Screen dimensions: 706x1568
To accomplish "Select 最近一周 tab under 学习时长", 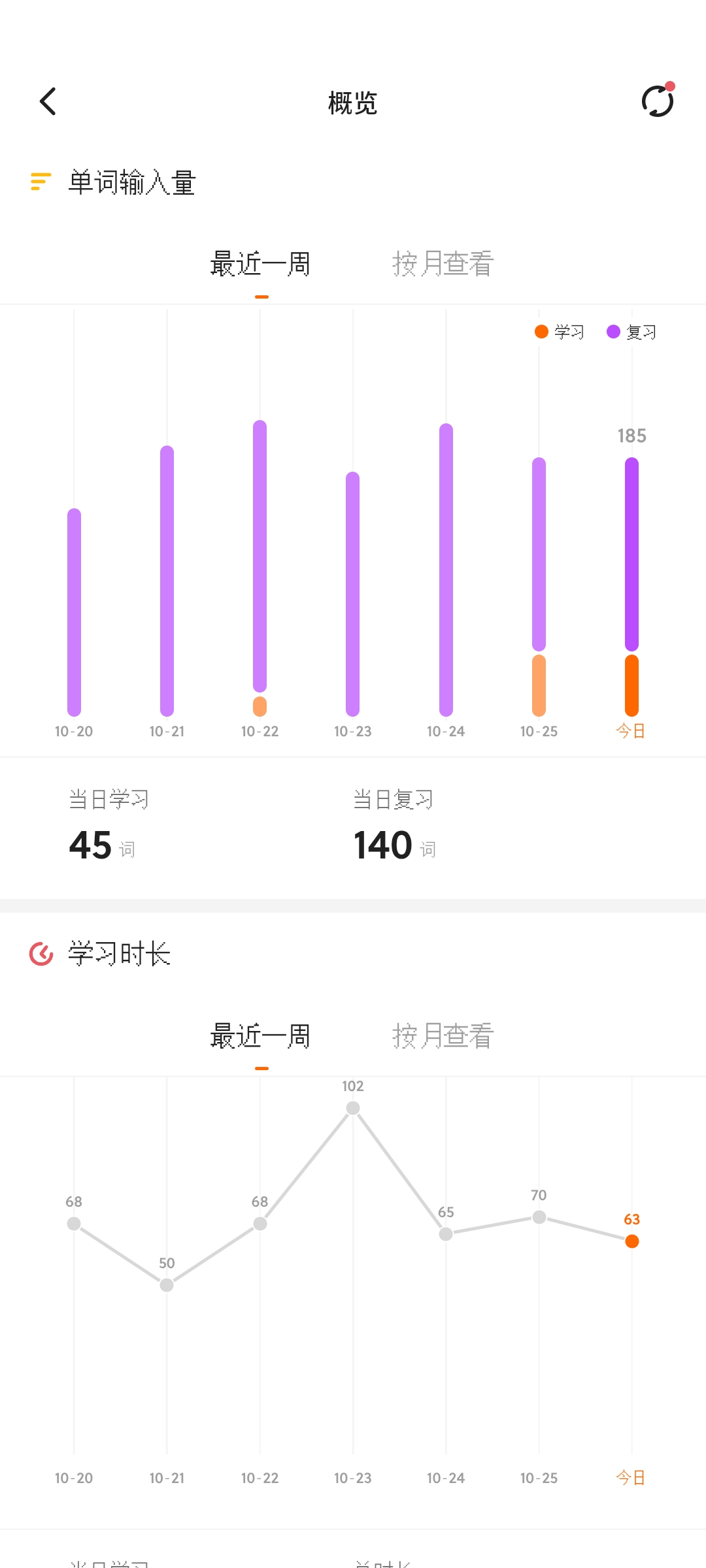I will 260,1036.
